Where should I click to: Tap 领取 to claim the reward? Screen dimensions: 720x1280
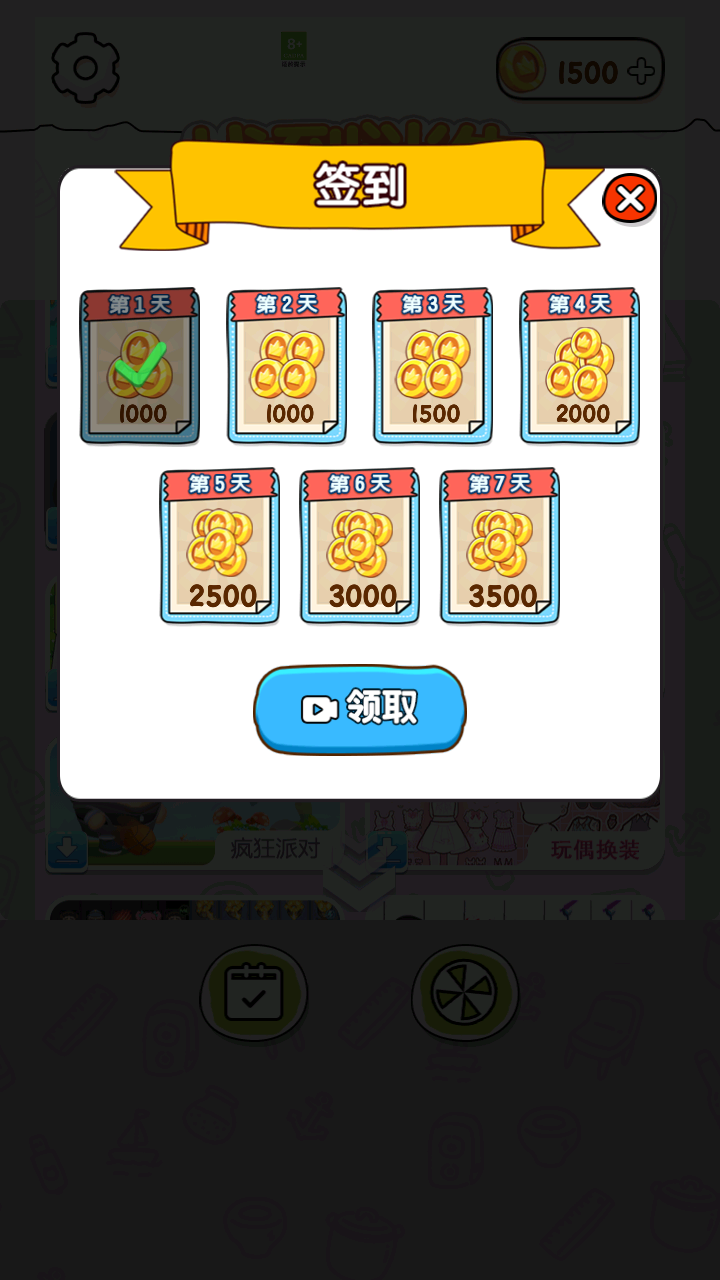point(360,709)
